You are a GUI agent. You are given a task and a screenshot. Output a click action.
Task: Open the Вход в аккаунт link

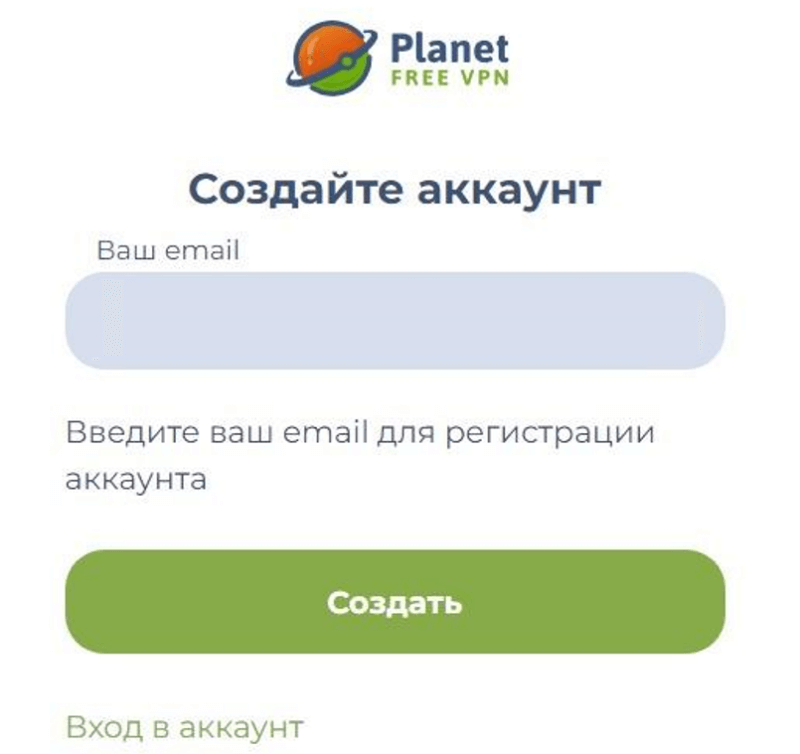[x=184, y=726]
